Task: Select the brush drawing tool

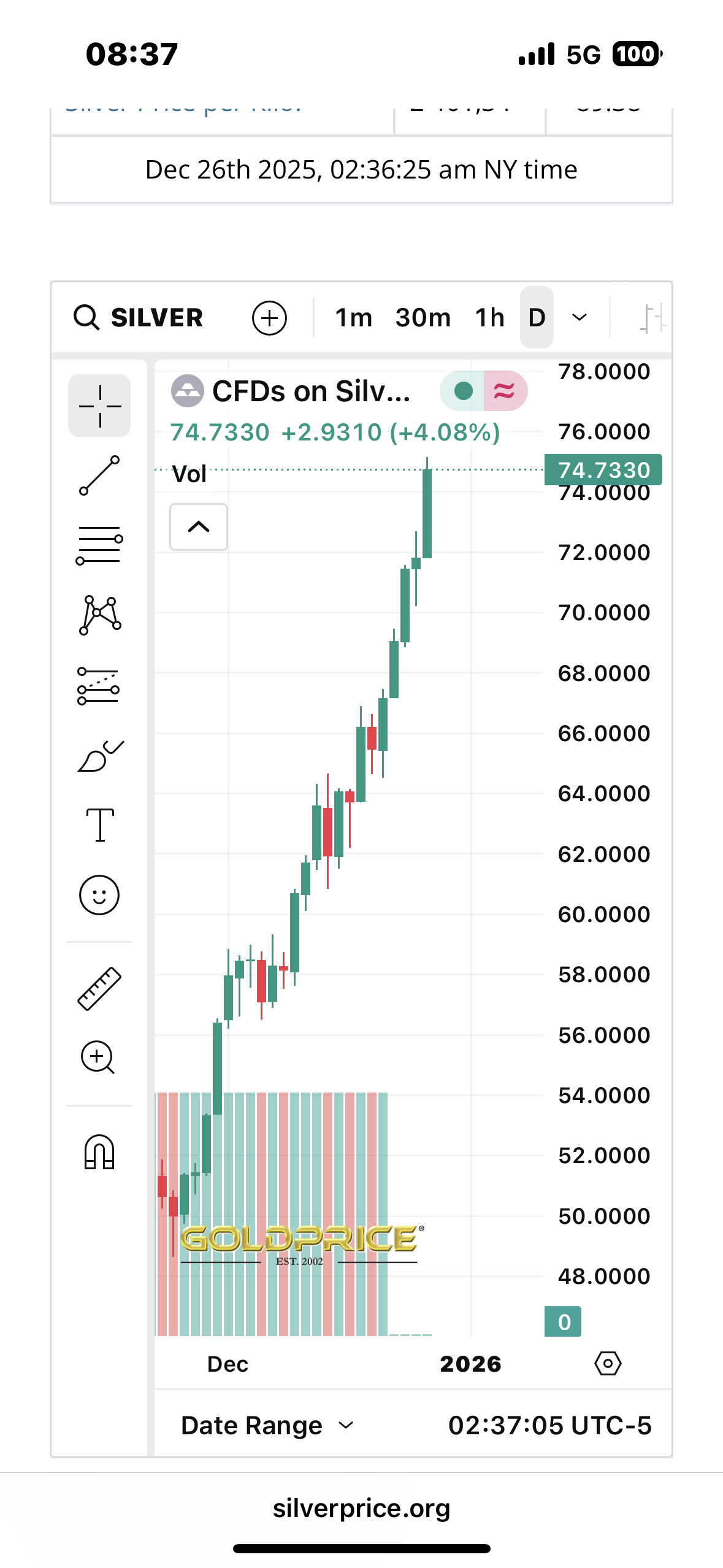Action: pos(99,756)
